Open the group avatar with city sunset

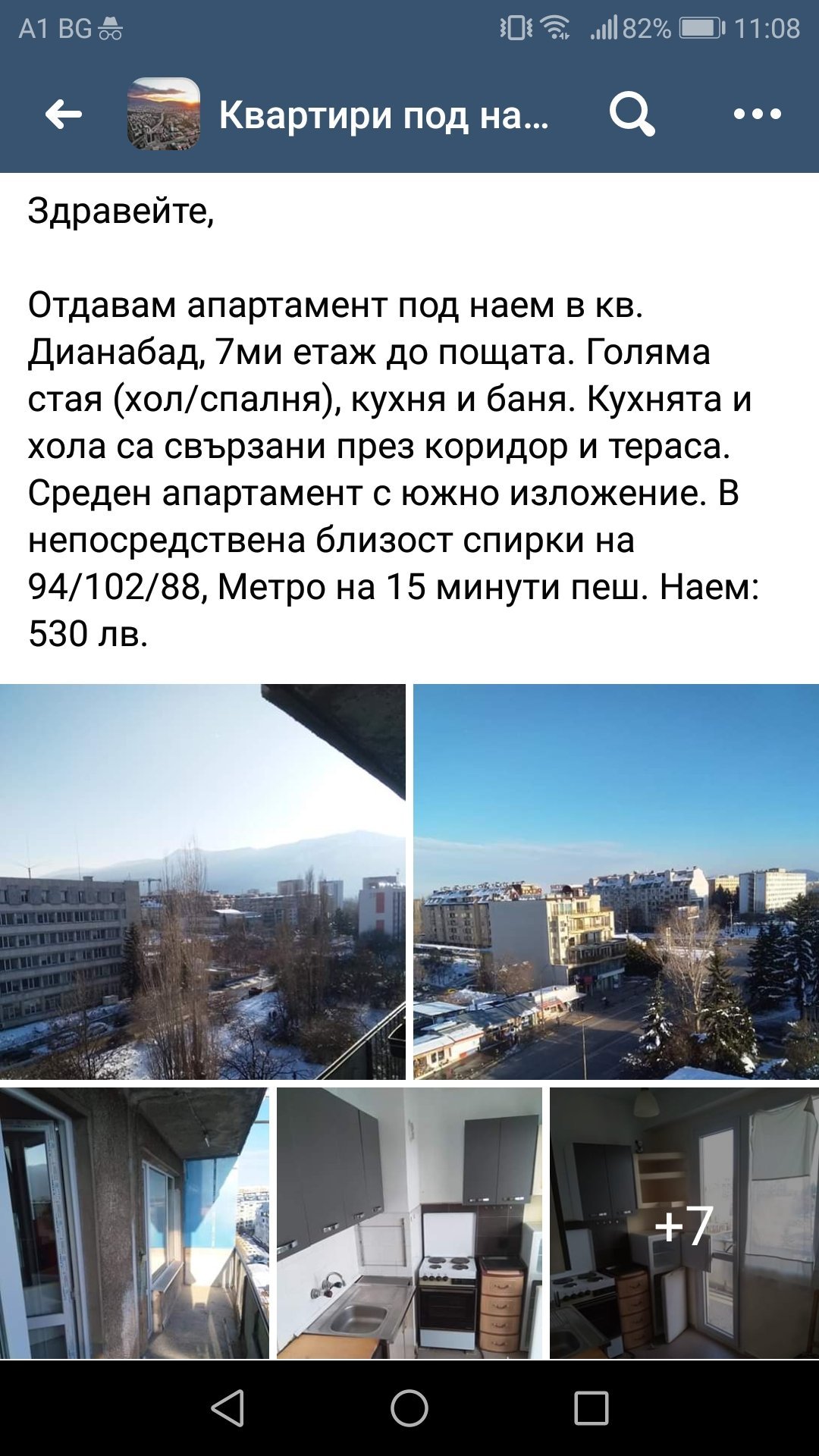(163, 115)
